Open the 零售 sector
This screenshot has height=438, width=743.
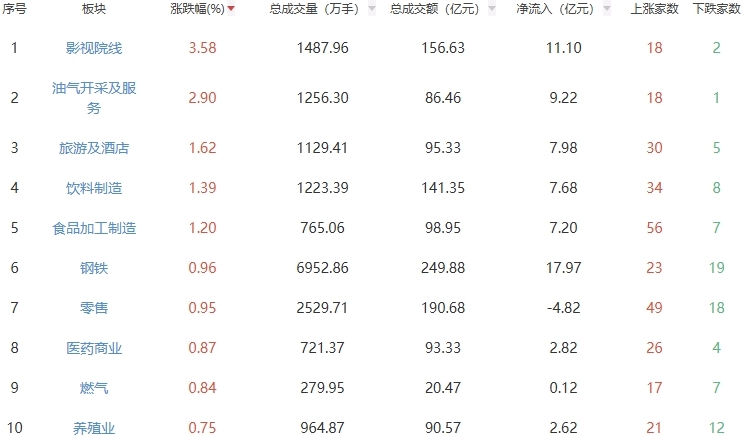pos(94,308)
